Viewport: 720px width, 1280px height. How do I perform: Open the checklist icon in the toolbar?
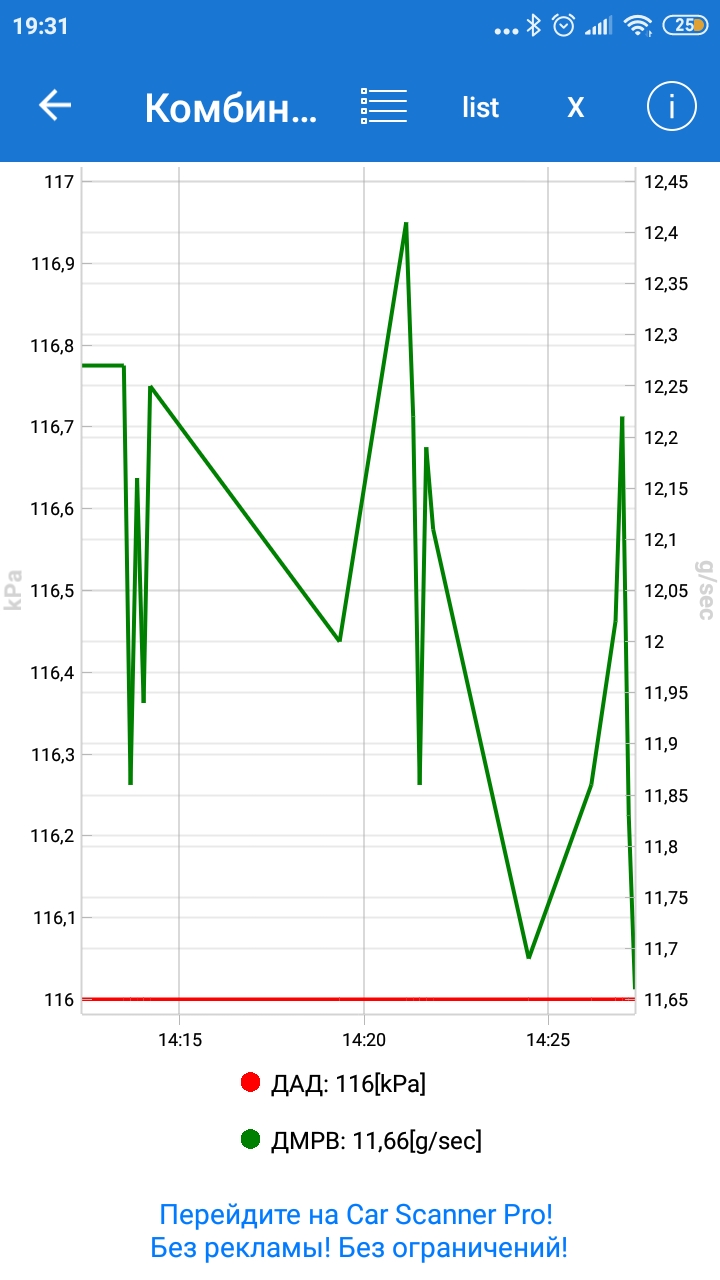tap(383, 106)
